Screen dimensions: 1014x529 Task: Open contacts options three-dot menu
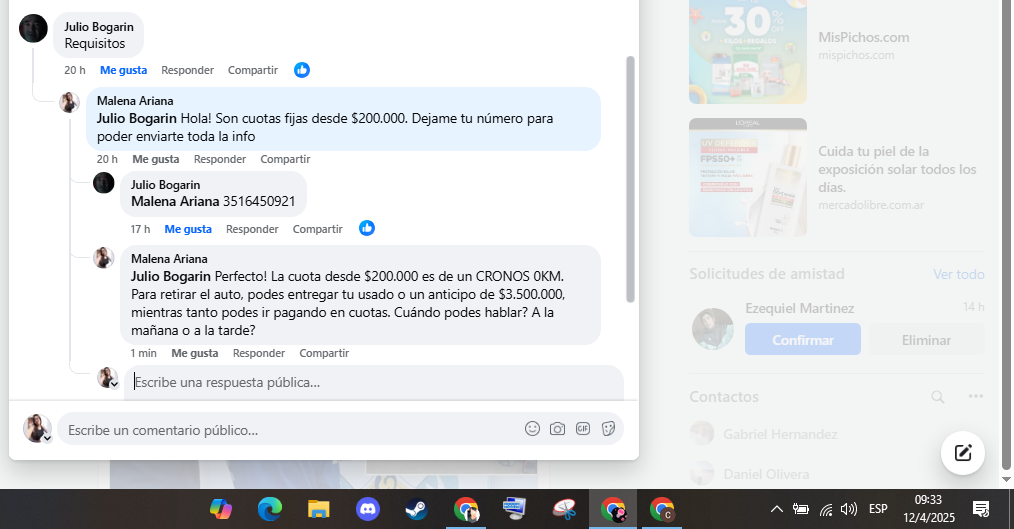coord(975,397)
